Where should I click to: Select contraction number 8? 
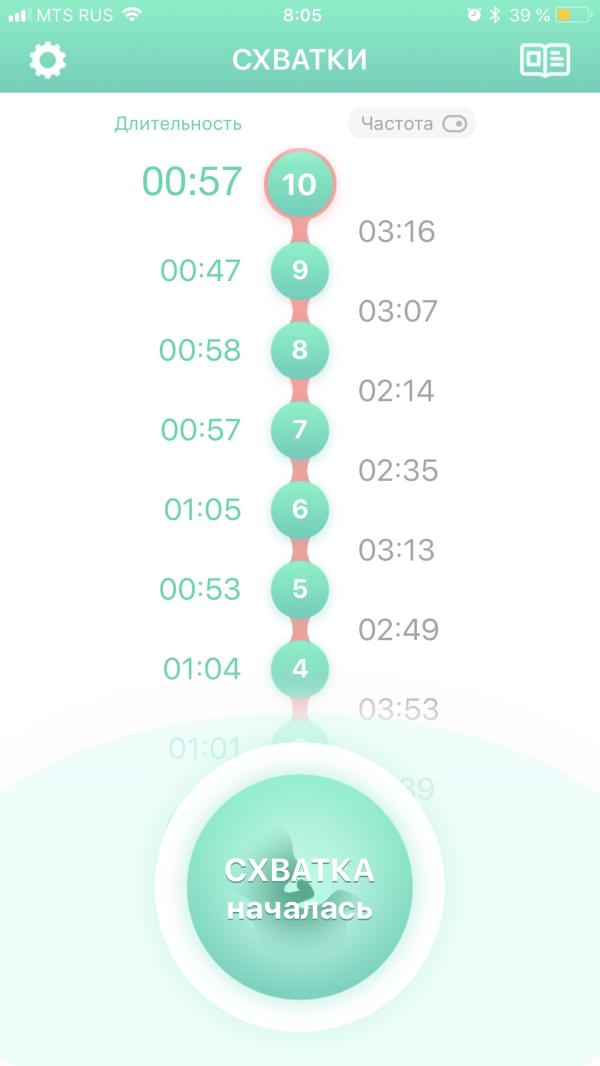pos(300,349)
